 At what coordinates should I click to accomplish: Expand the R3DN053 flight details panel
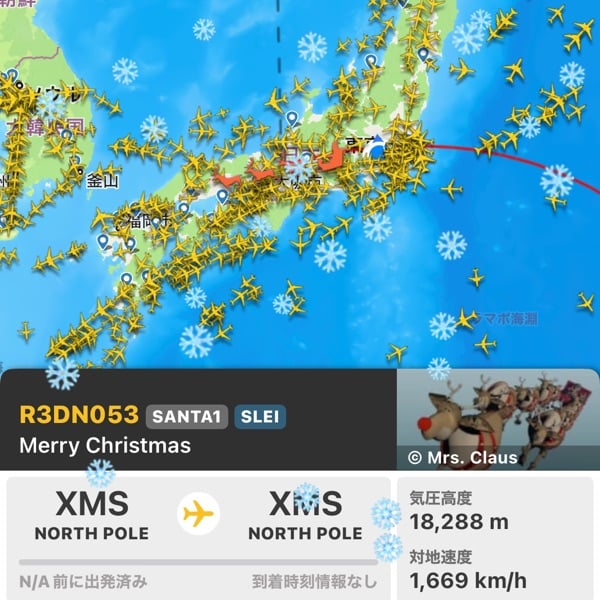(200, 428)
